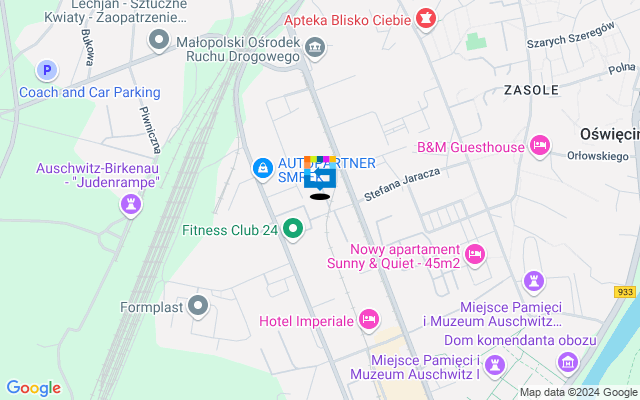Tap the Apteka Blisko Ciebie pharmacy marker
The height and width of the screenshot is (400, 640).
(x=427, y=17)
